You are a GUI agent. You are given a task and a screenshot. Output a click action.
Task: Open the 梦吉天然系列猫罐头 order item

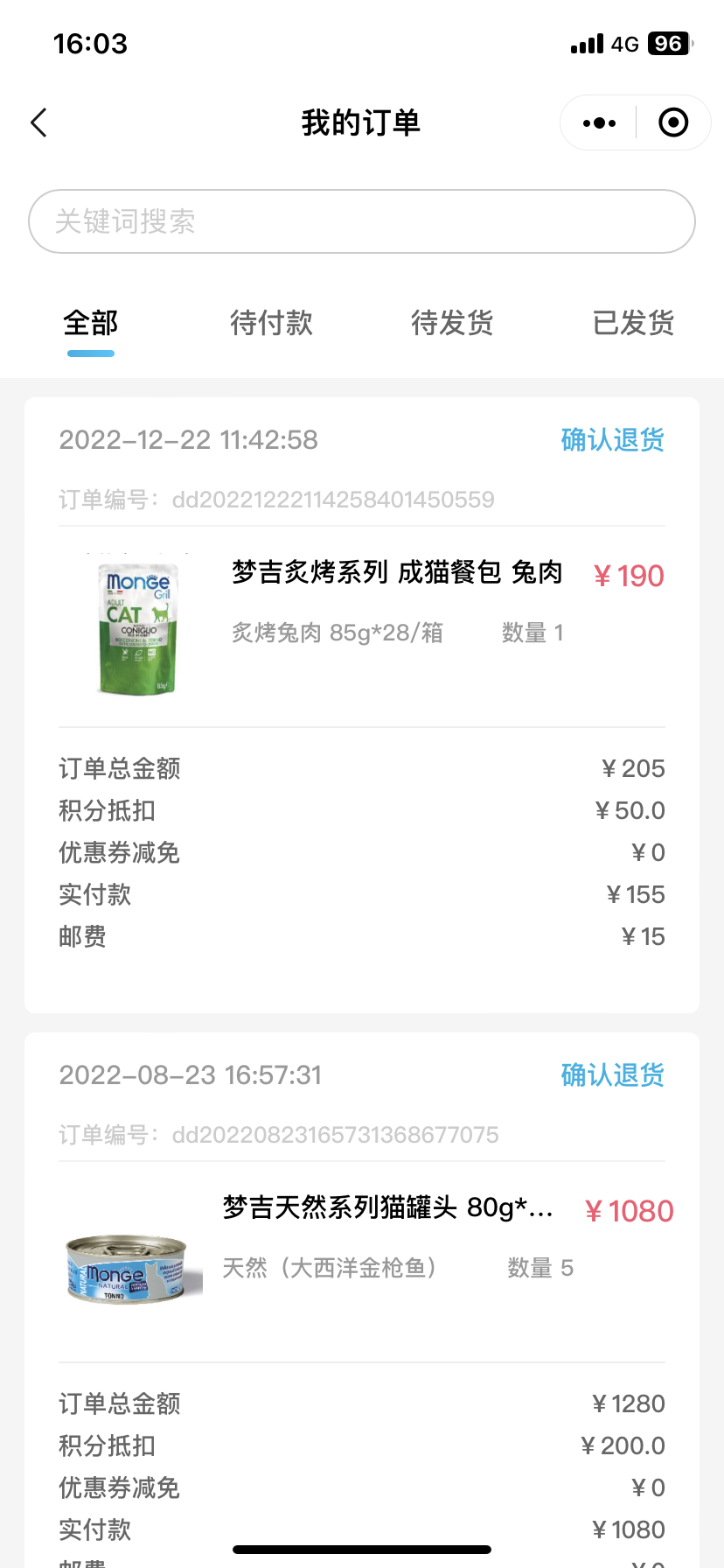click(x=387, y=1208)
